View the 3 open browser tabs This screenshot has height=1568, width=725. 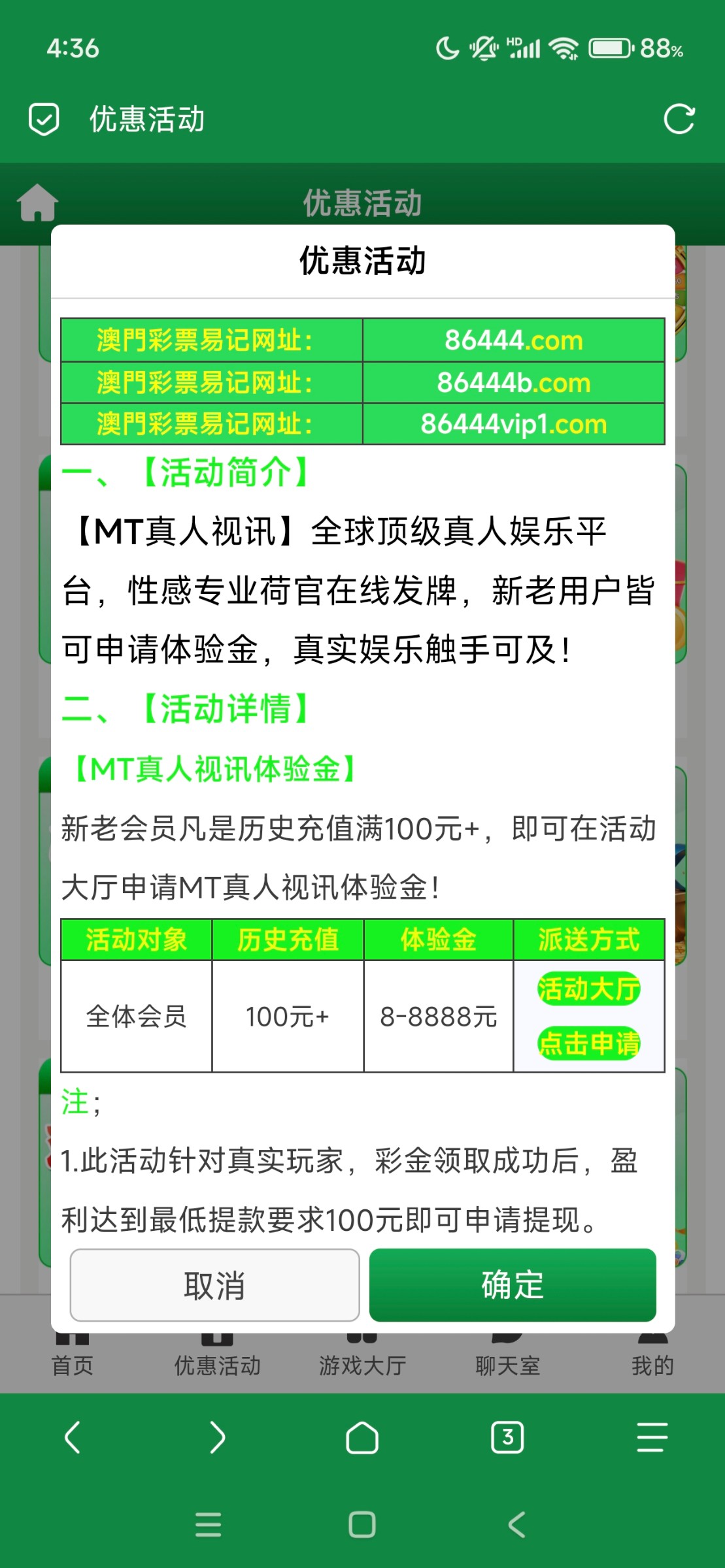[x=507, y=1438]
